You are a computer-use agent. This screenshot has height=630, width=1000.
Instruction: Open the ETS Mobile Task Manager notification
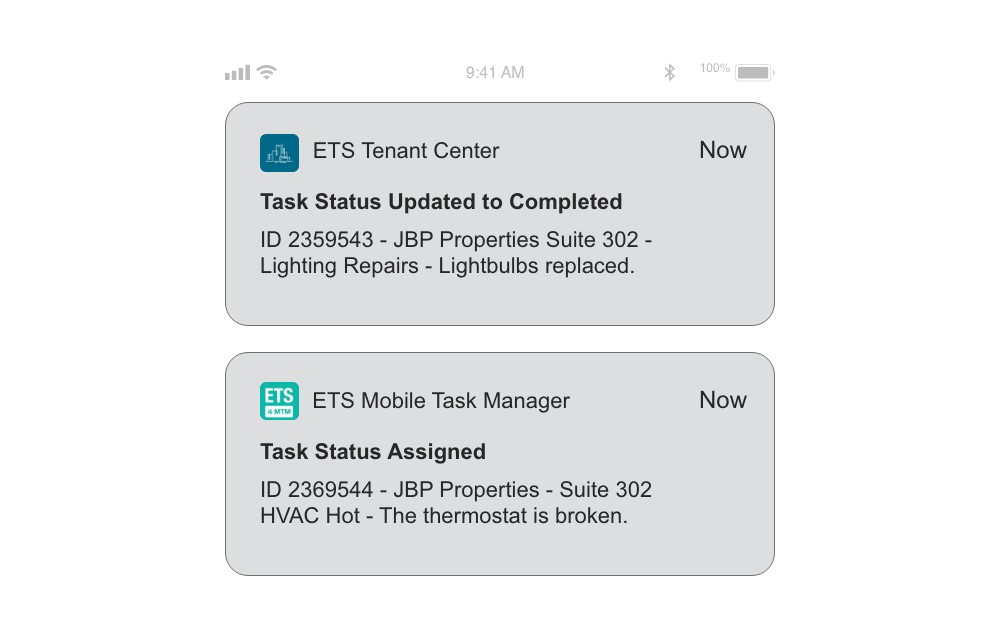click(499, 464)
